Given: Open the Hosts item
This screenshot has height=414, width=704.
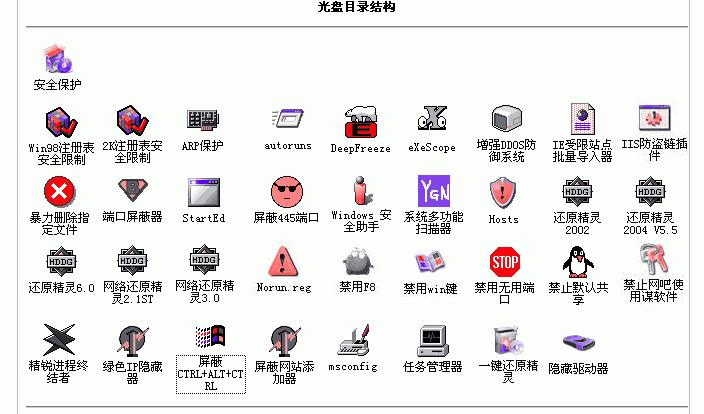Looking at the screenshot, I should click(503, 192).
